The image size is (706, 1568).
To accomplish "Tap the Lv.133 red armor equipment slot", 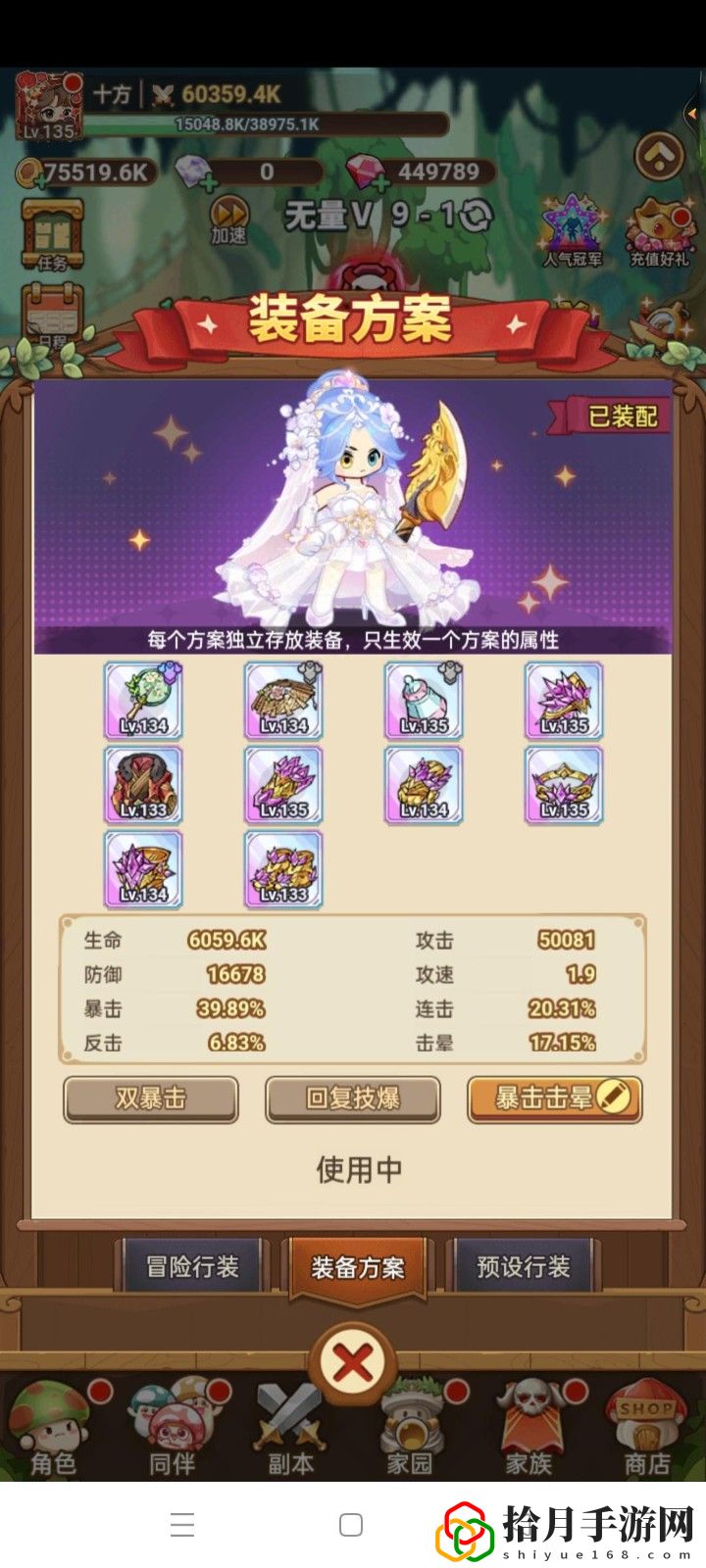I will (x=144, y=784).
